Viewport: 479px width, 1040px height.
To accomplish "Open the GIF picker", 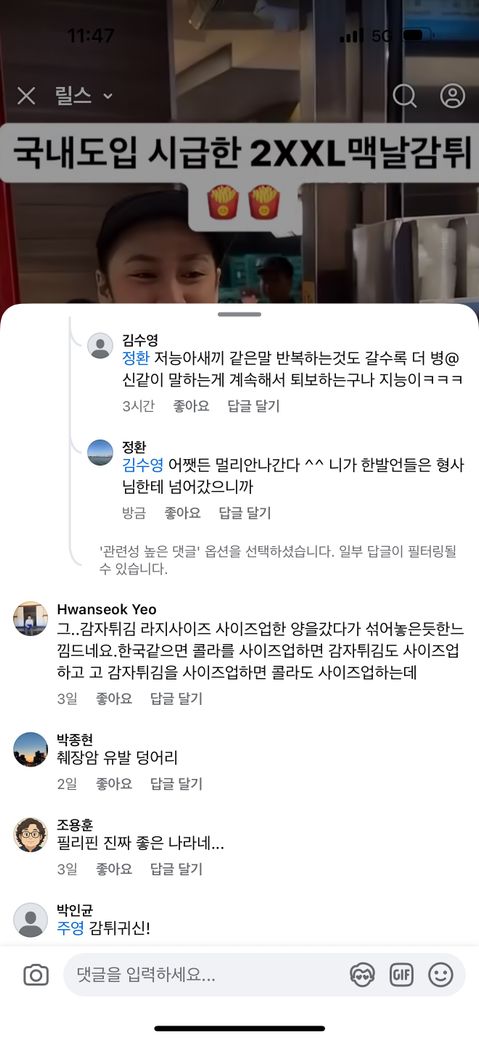I will tap(401, 974).
